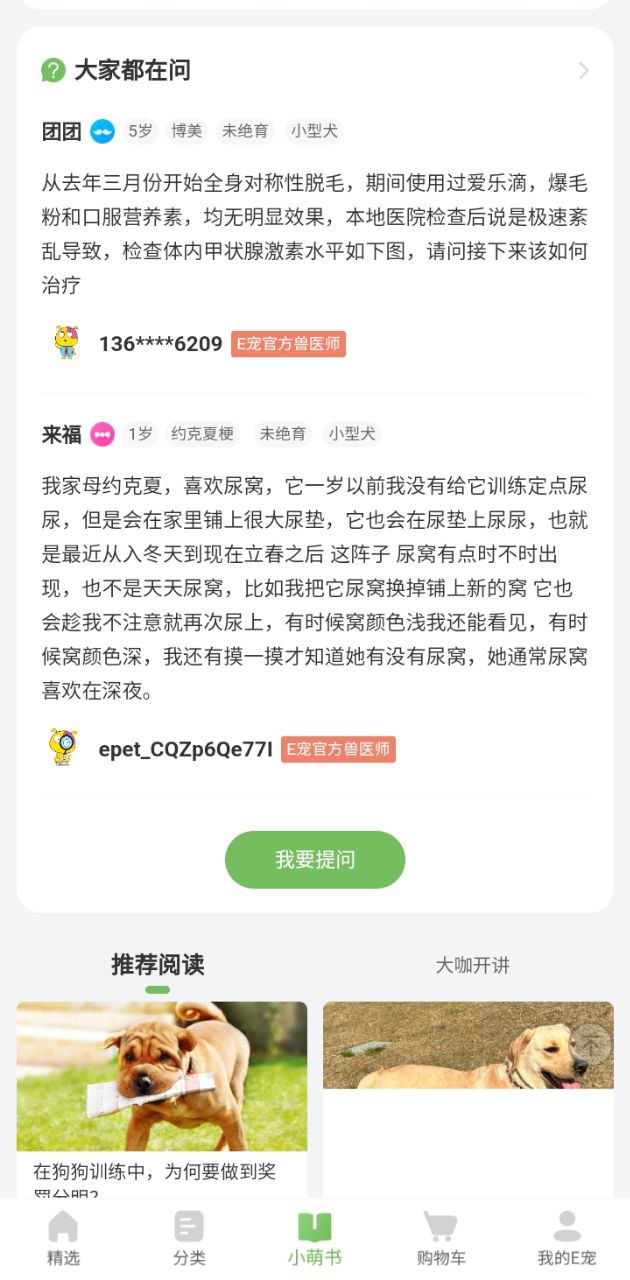Image resolution: width=630 pixels, height=1280 pixels.
Task: Select the 小萌书 tab
Action: pos(315,1239)
